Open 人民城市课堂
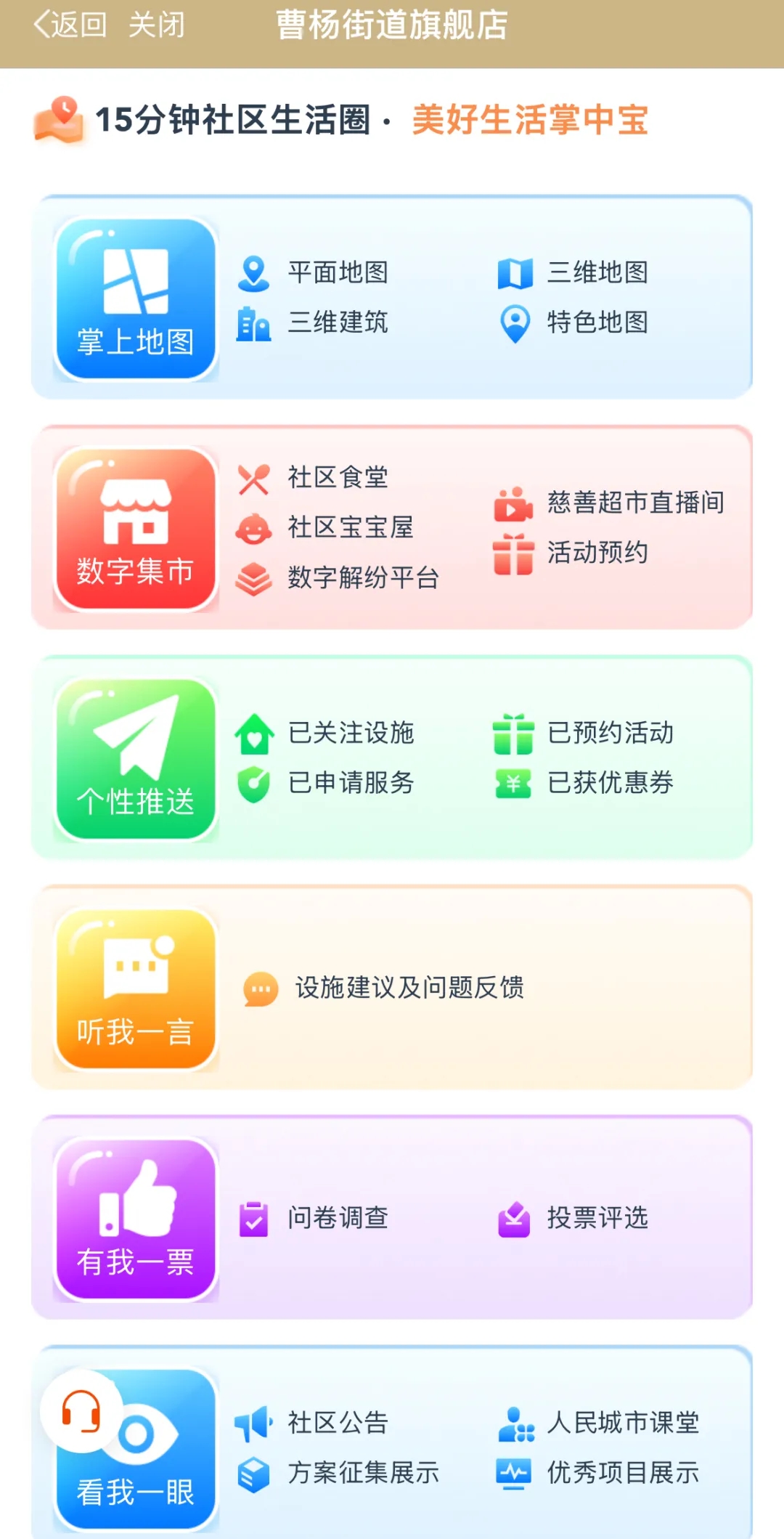The height and width of the screenshot is (1539, 784). [623, 1423]
